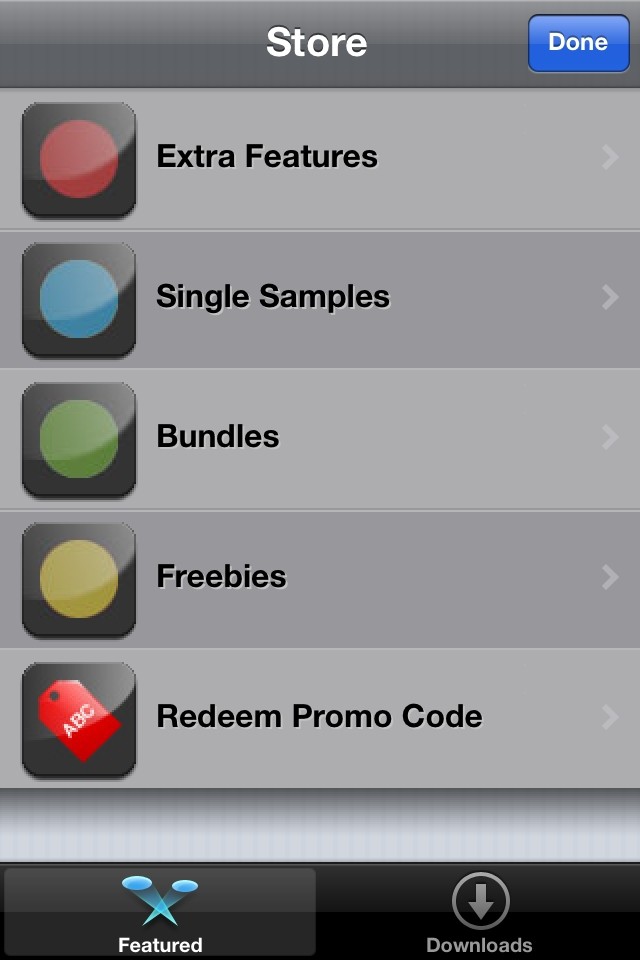Switch to the Downloads tab
This screenshot has height=960, width=640.
click(480, 912)
